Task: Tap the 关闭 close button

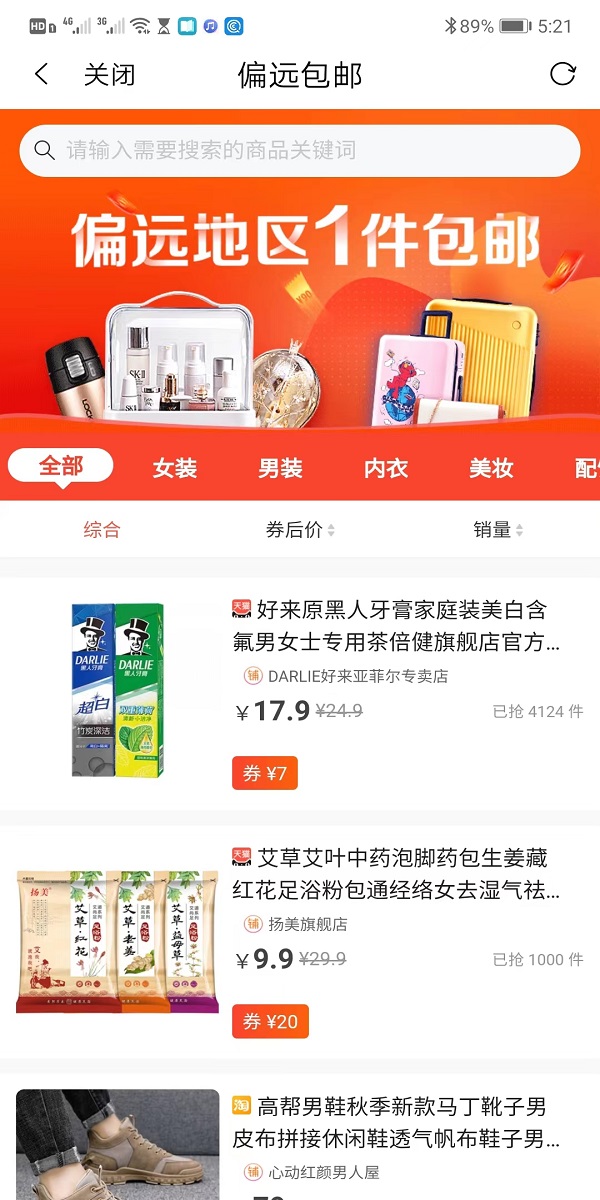Action: click(x=109, y=75)
